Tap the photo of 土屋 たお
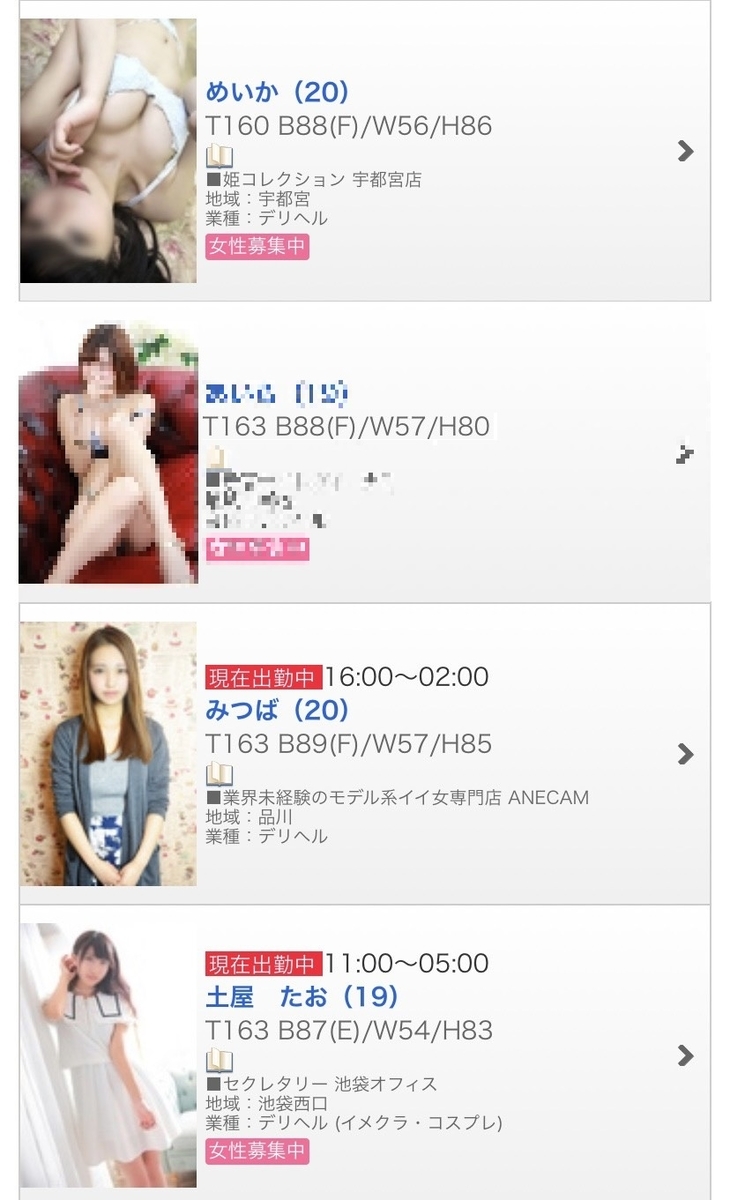 click(x=108, y=1055)
